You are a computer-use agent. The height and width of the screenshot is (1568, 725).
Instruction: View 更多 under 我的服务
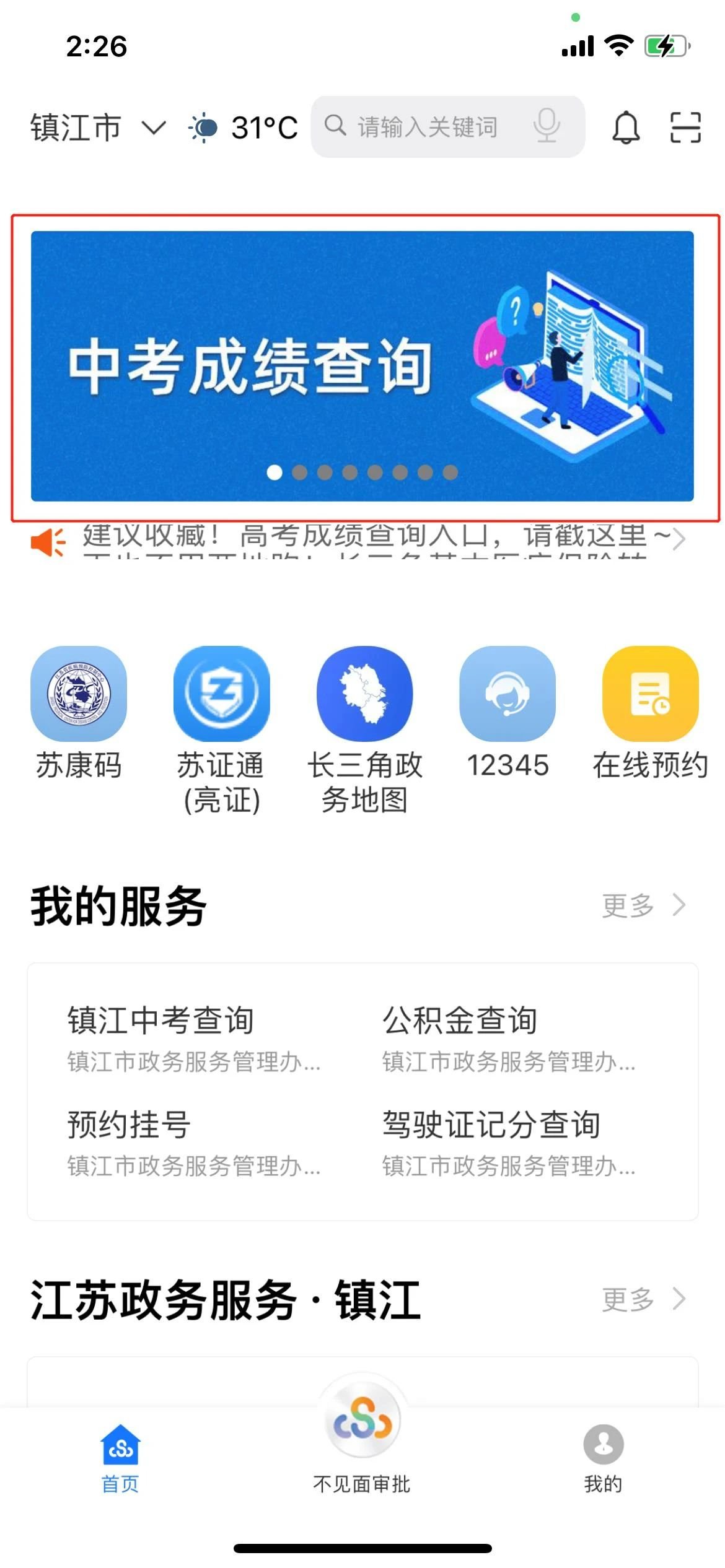tap(643, 905)
